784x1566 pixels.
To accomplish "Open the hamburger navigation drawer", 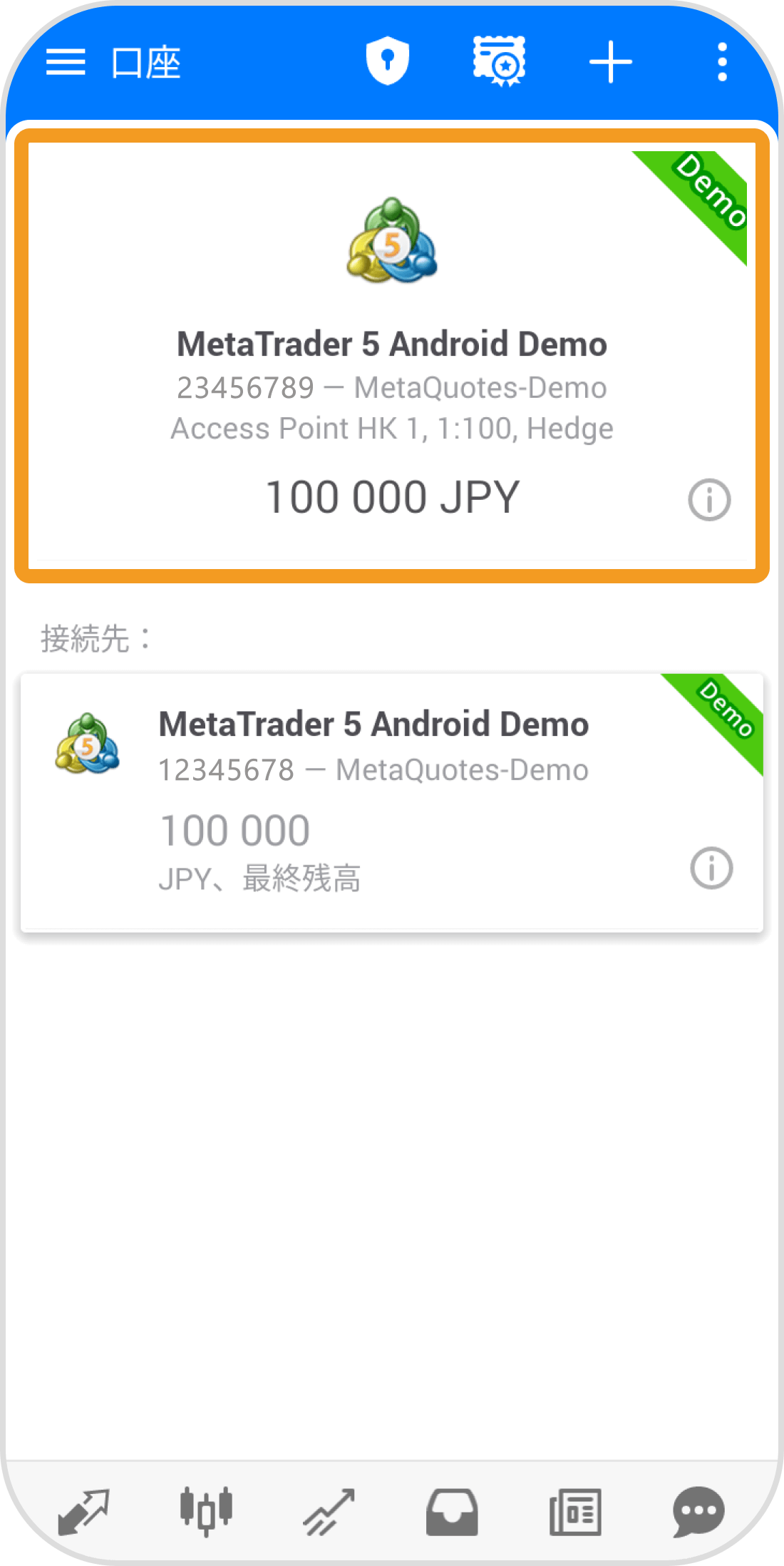I will 66,62.
